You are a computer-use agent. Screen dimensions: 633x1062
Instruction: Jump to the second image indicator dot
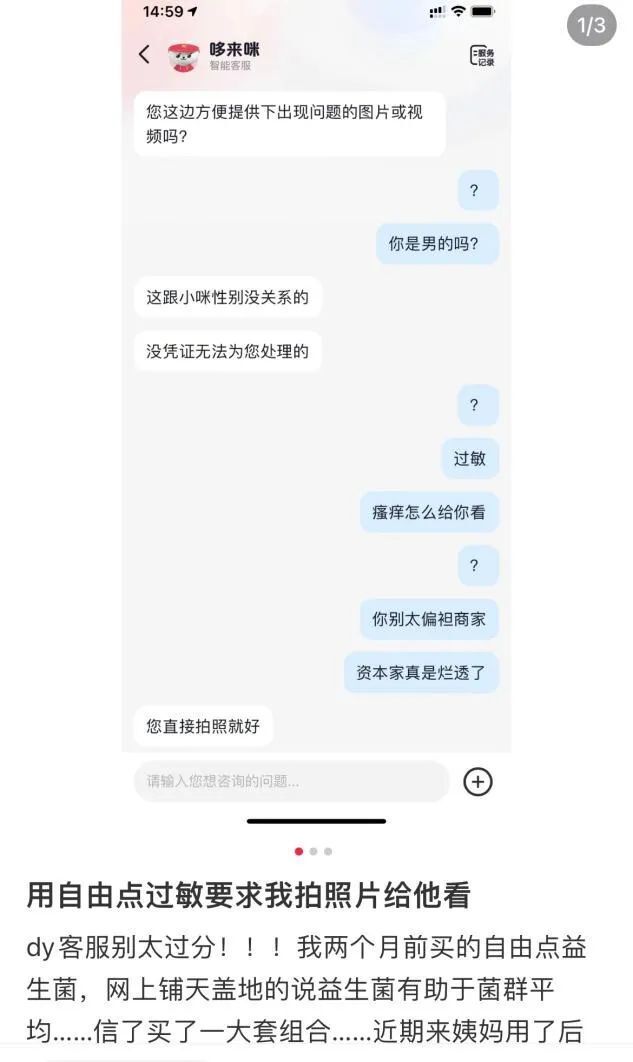coord(313,852)
